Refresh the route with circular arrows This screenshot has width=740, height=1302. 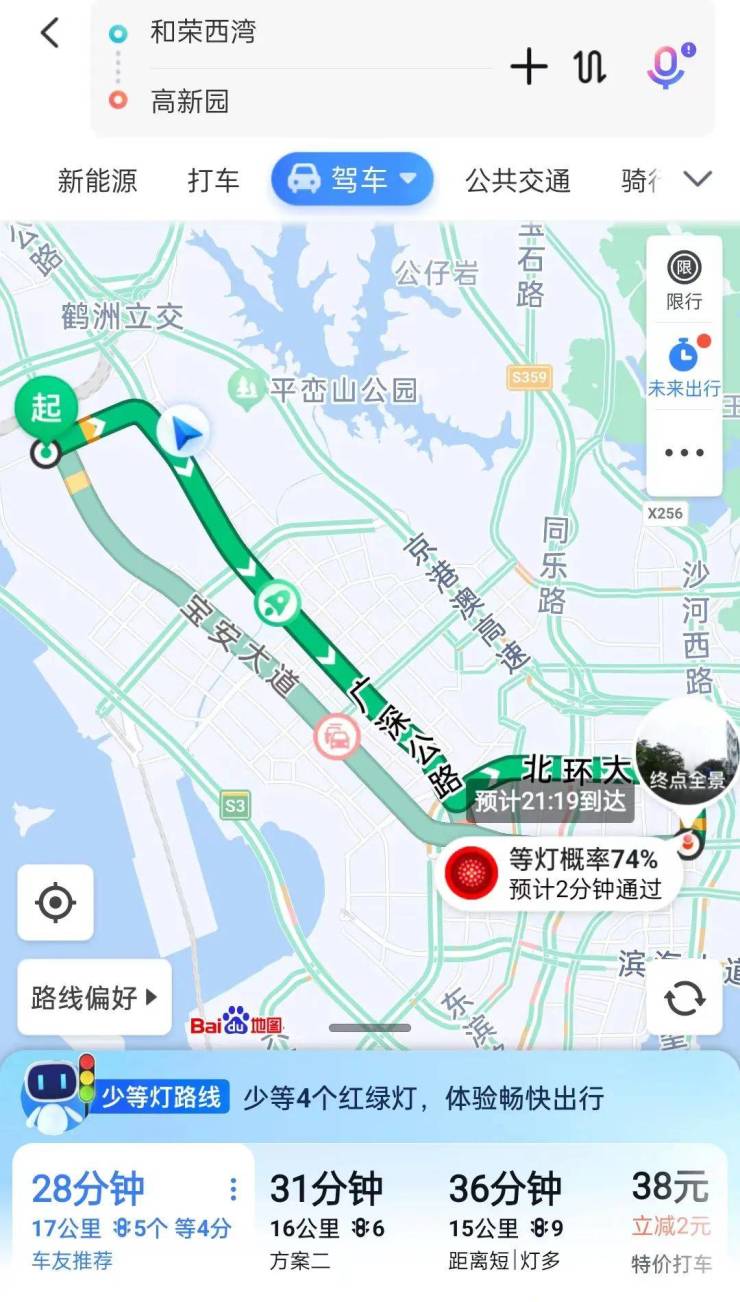pyautogui.click(x=684, y=997)
